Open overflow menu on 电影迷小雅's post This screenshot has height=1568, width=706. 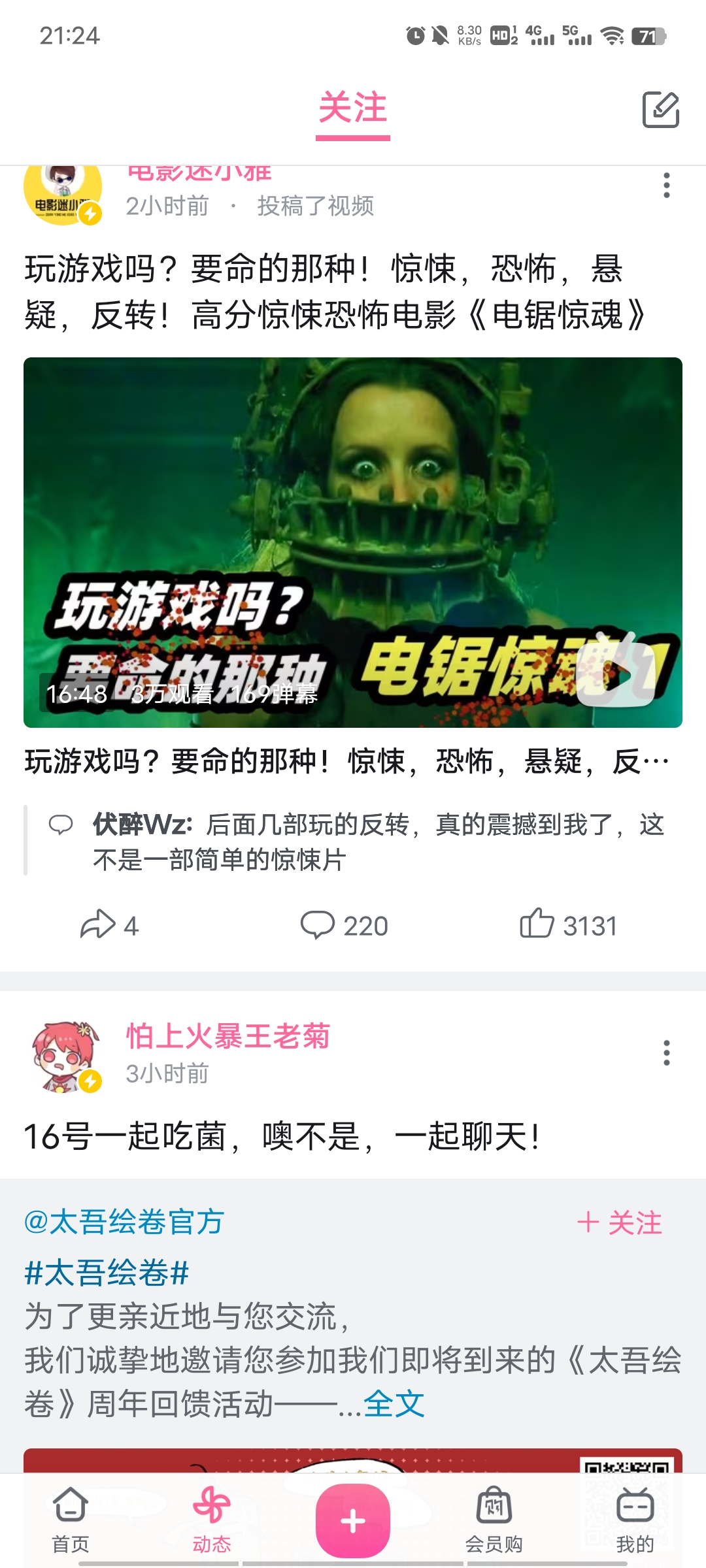(x=666, y=186)
